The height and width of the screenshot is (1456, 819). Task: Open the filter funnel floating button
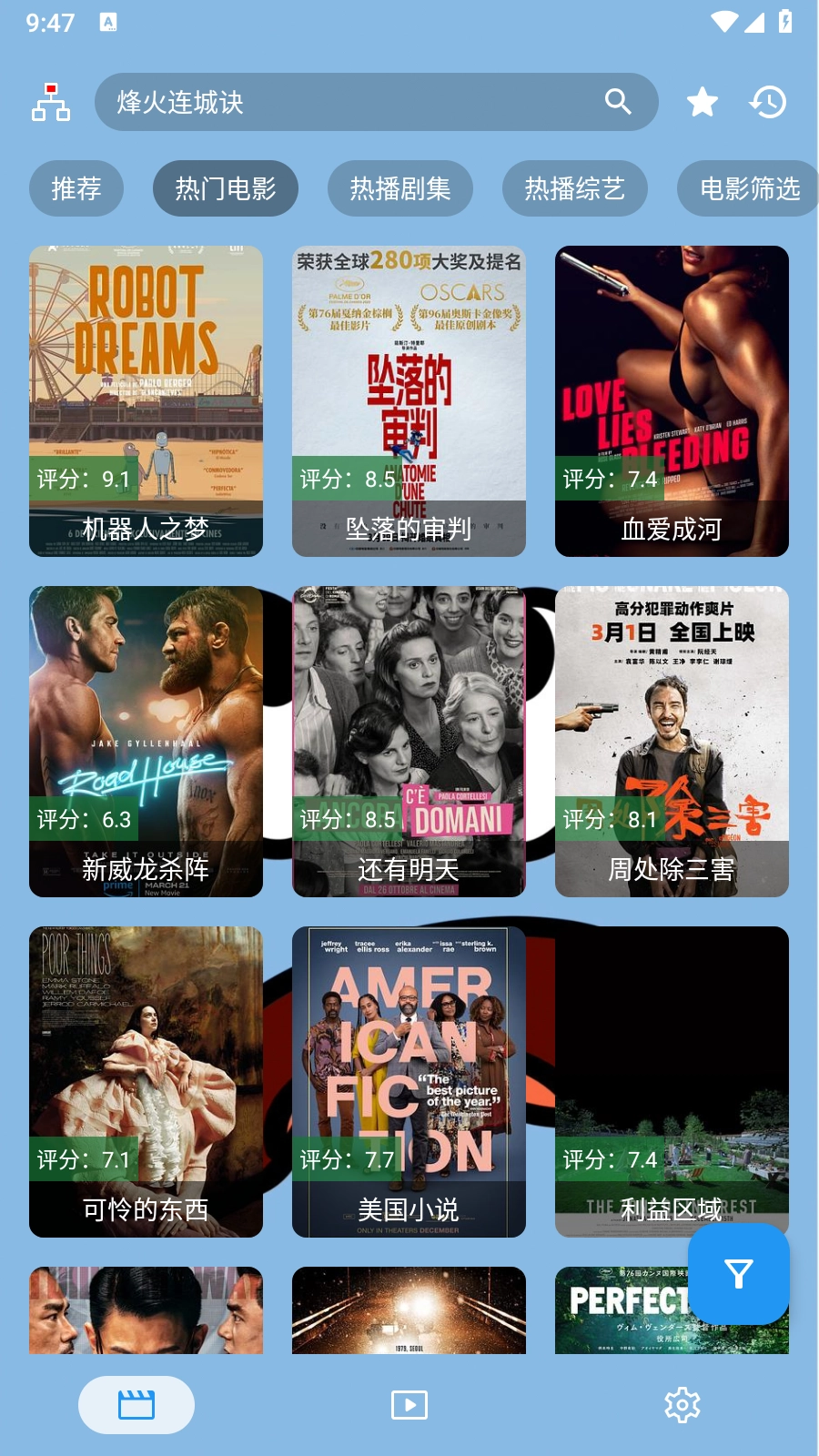(x=740, y=1274)
